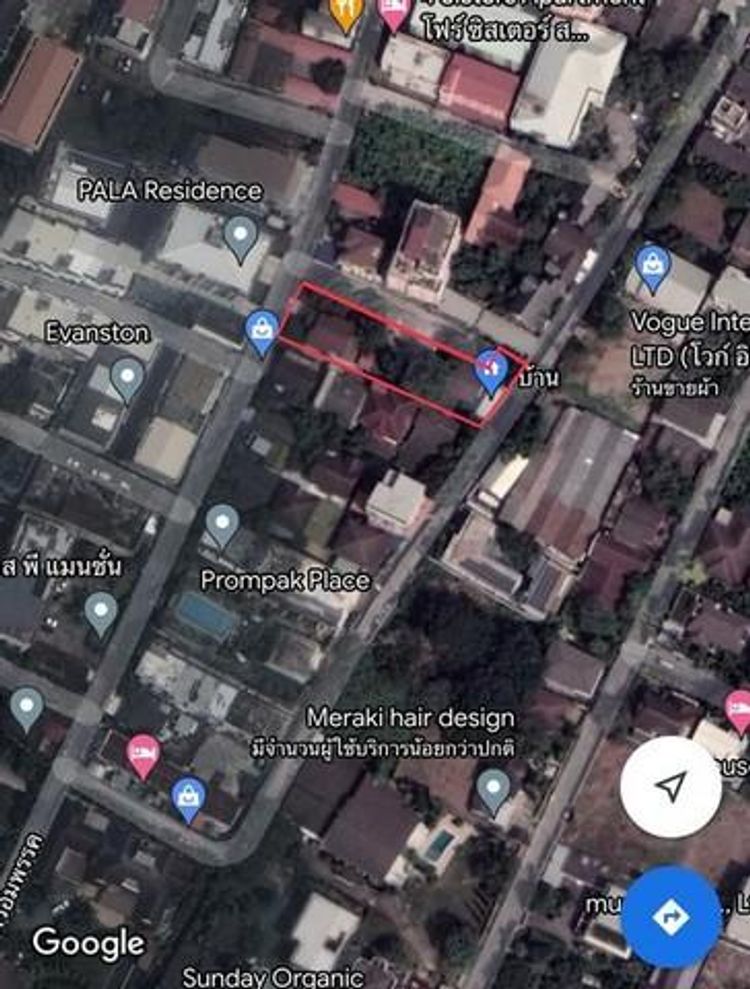
Task: Tap the Prompak Place pin
Action: click(x=222, y=524)
